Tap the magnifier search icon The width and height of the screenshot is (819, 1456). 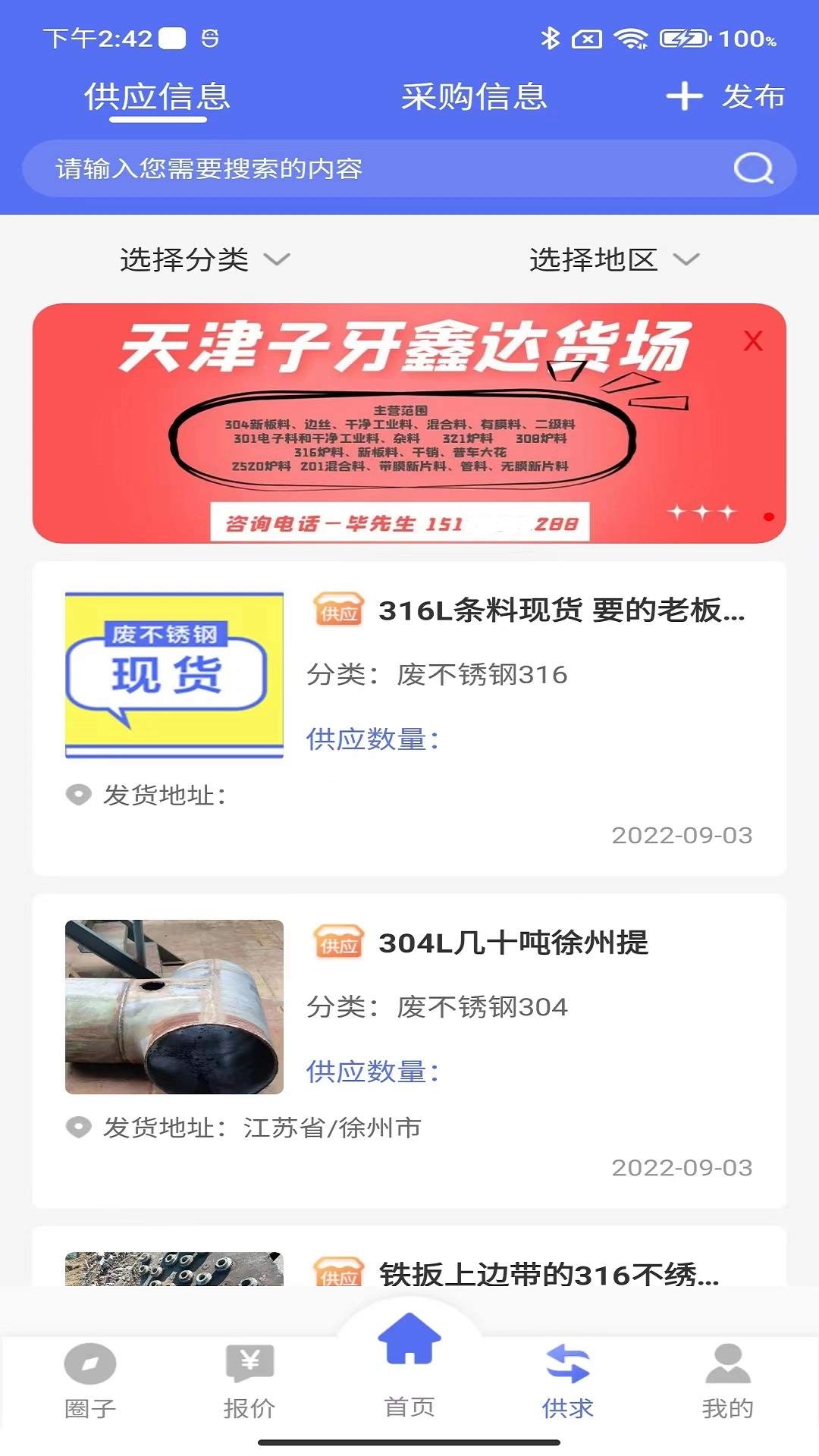753,168
